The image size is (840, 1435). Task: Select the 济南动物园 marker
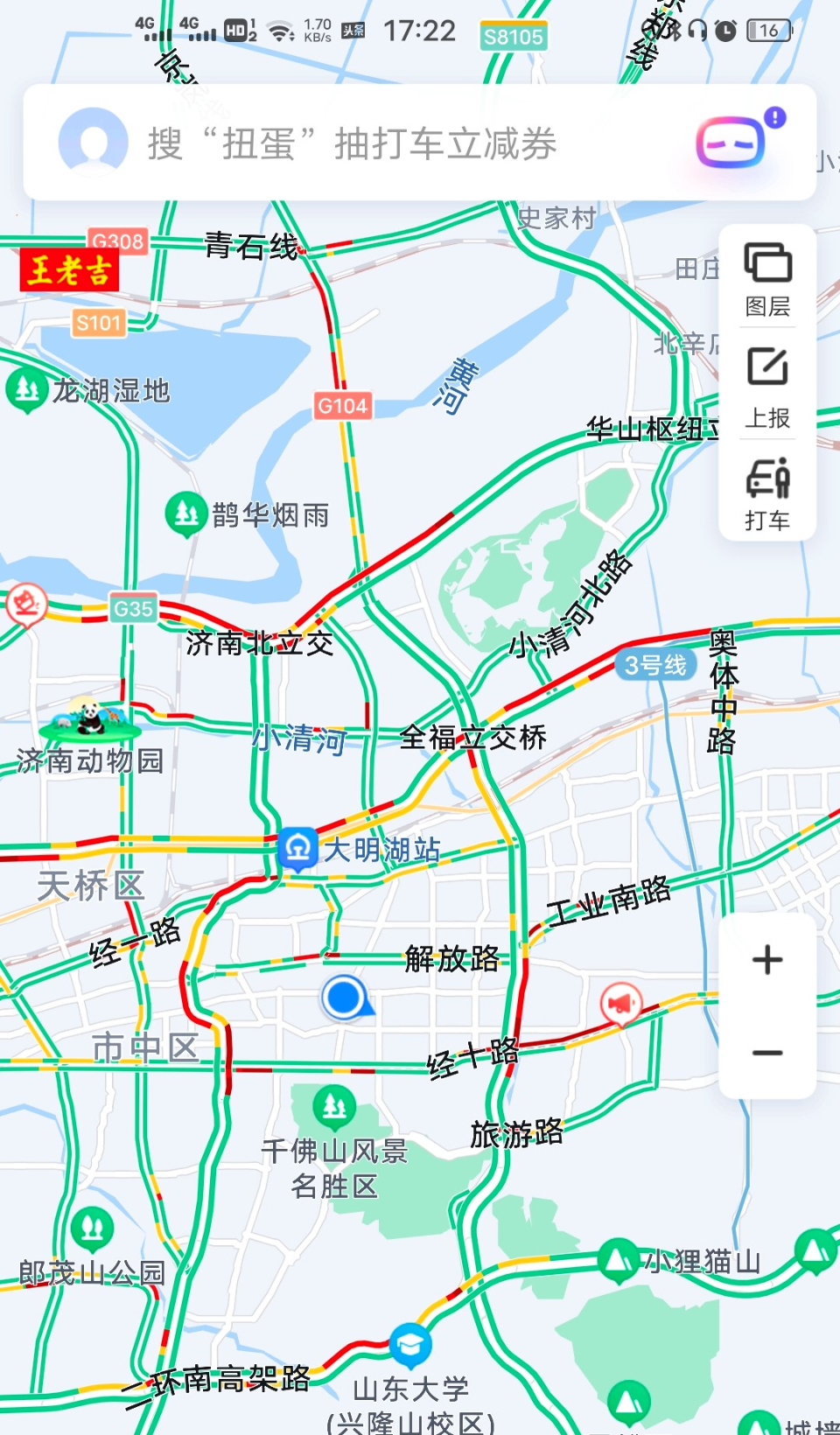[x=89, y=719]
